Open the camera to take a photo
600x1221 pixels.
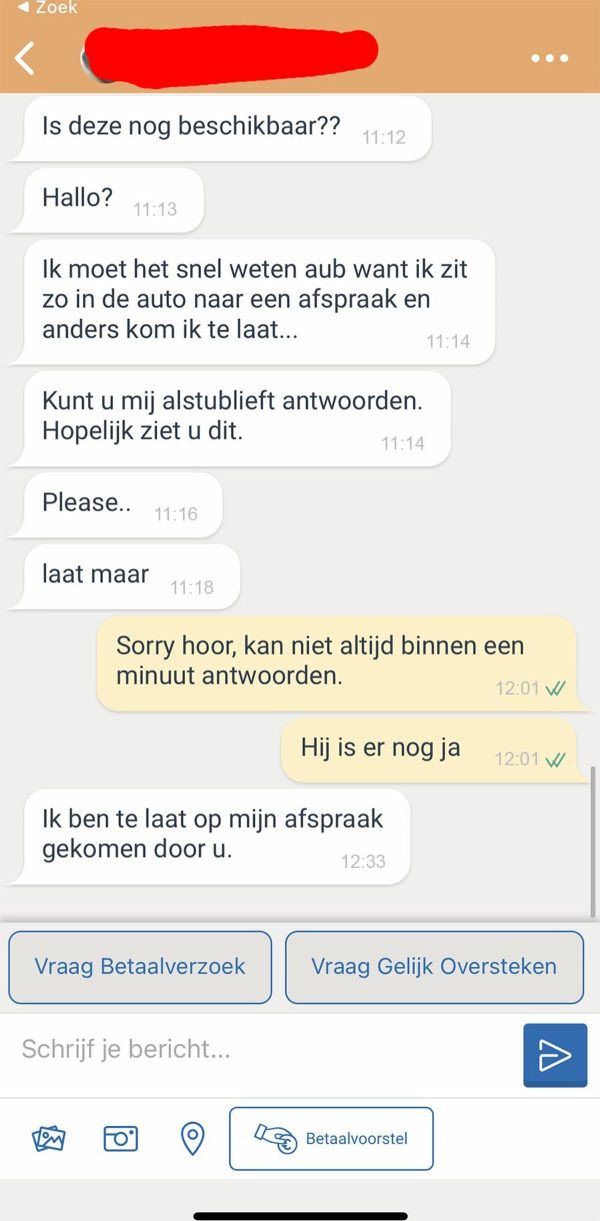tap(121, 1138)
